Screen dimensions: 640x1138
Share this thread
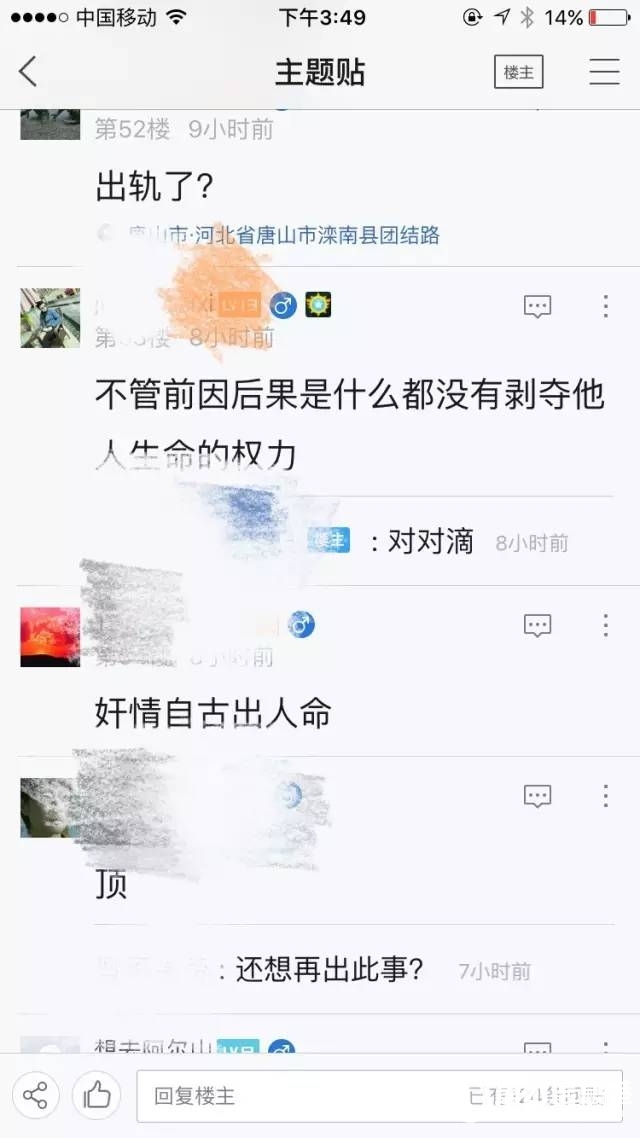click(x=36, y=1096)
